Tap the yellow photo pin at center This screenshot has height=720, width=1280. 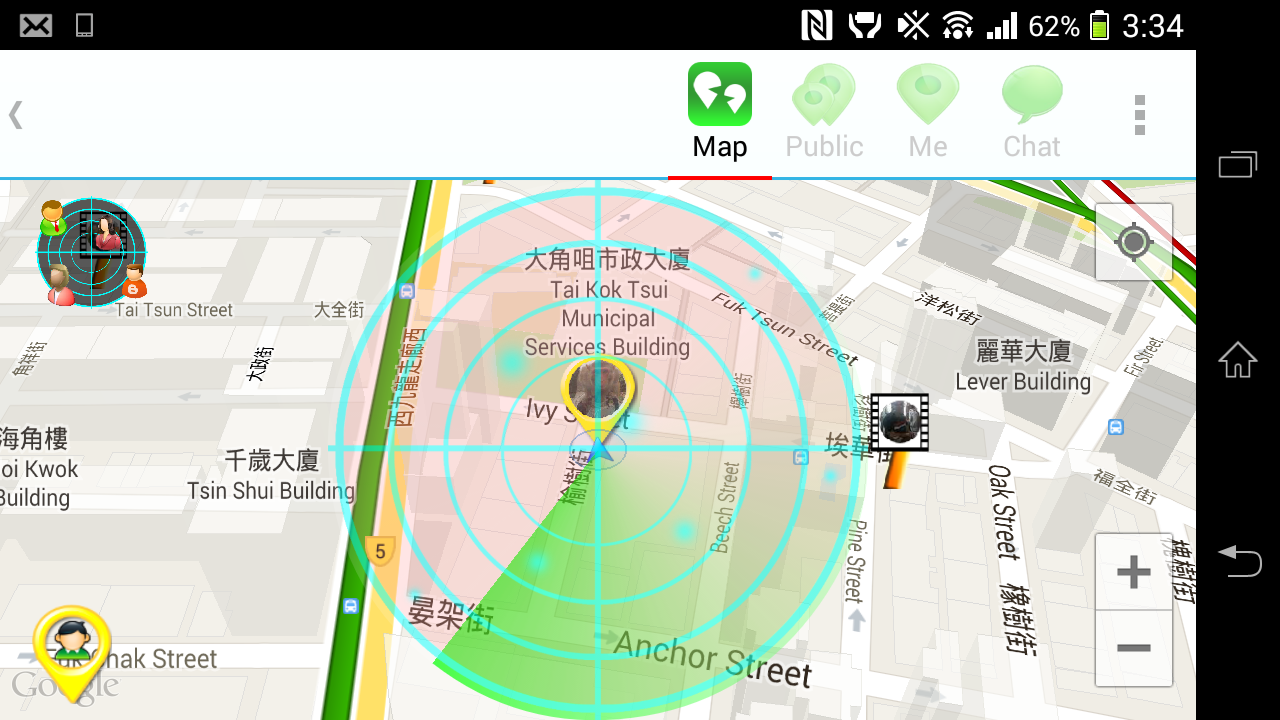(x=598, y=391)
